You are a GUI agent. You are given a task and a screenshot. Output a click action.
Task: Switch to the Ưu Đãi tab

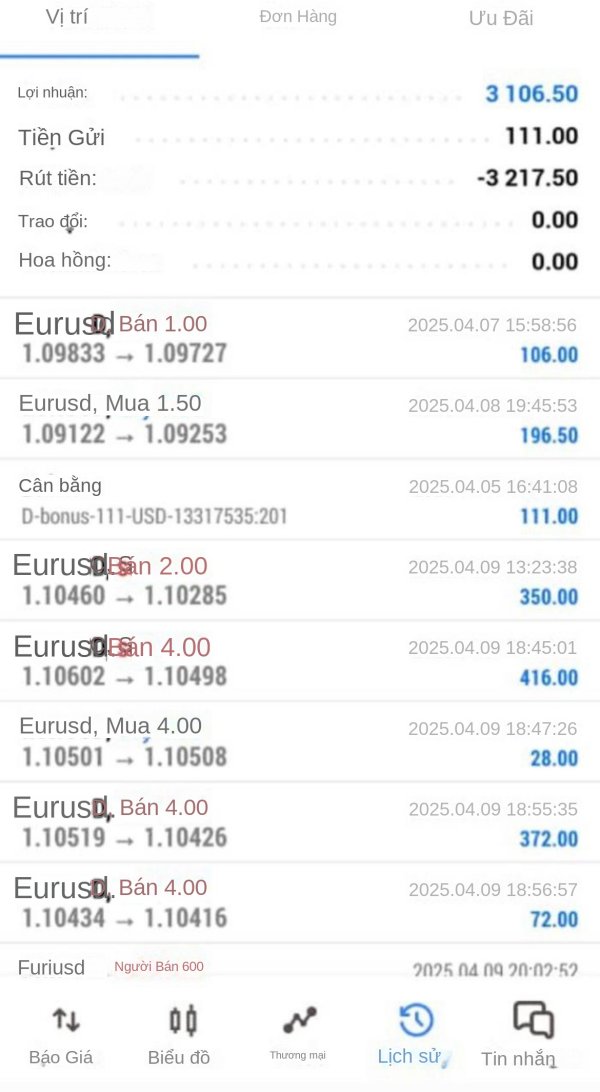[x=500, y=18]
